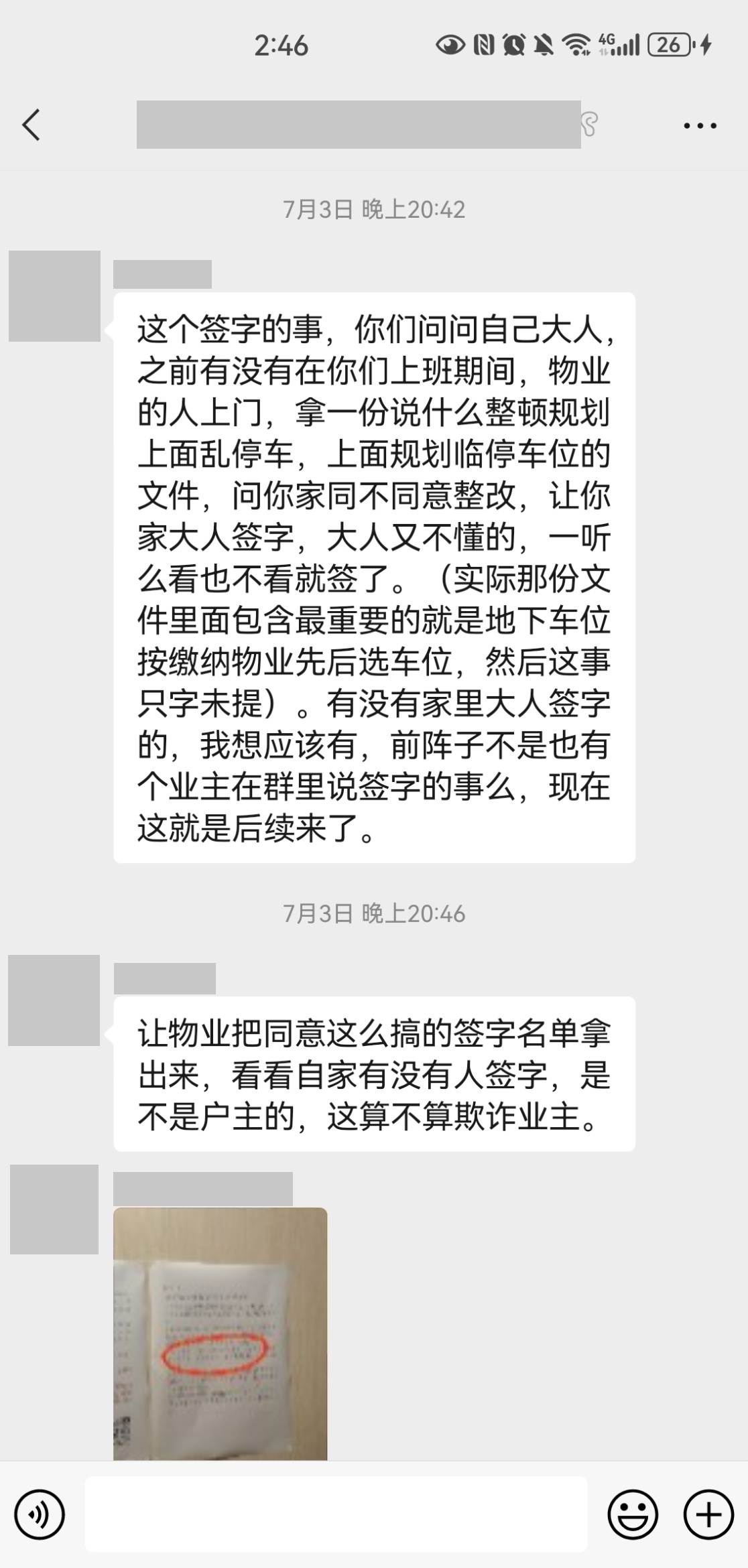Switch to voice message input
748x1568 pixels.
[x=40, y=1515]
